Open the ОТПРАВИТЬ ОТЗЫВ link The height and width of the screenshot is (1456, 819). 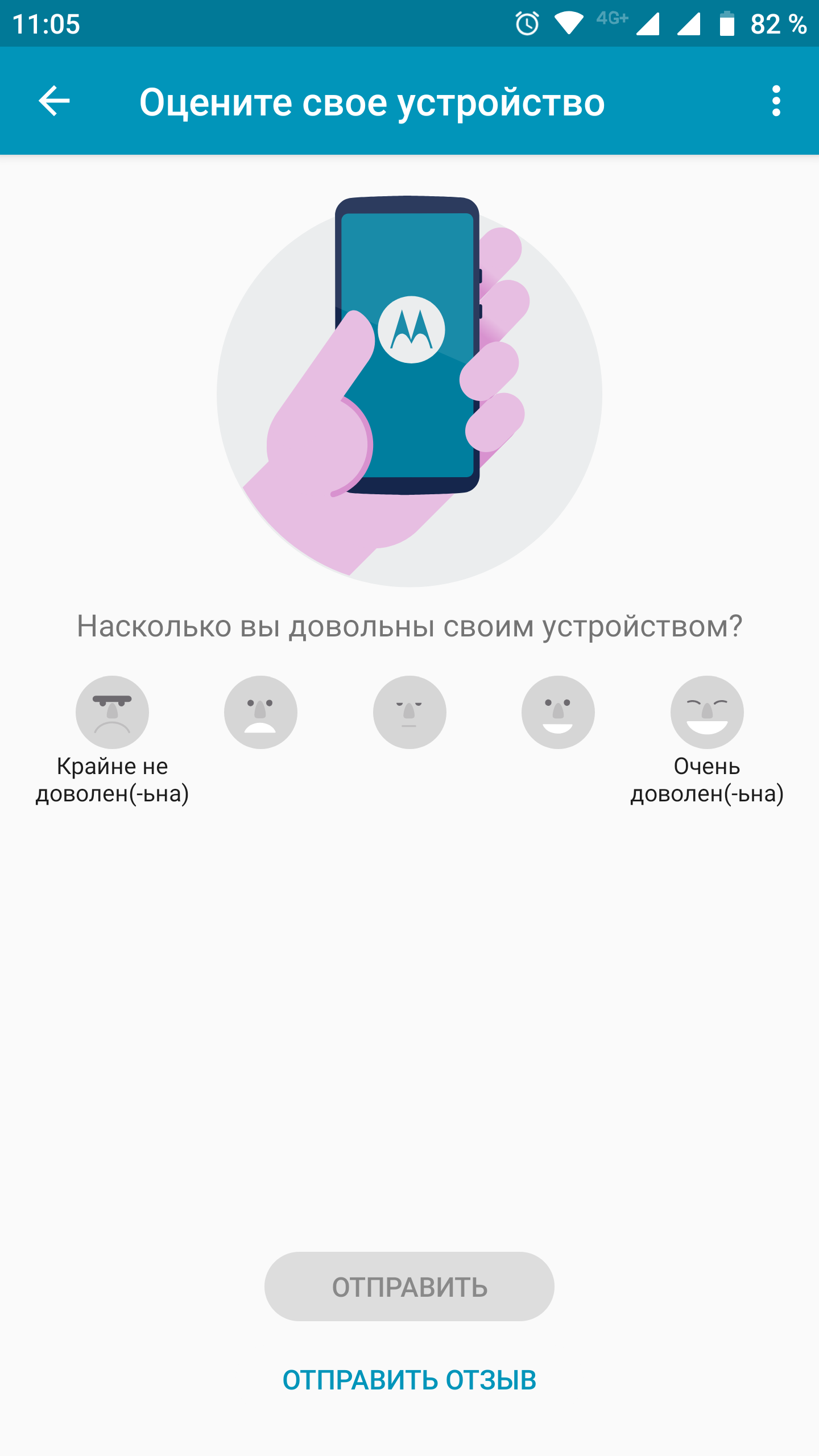(x=409, y=1380)
